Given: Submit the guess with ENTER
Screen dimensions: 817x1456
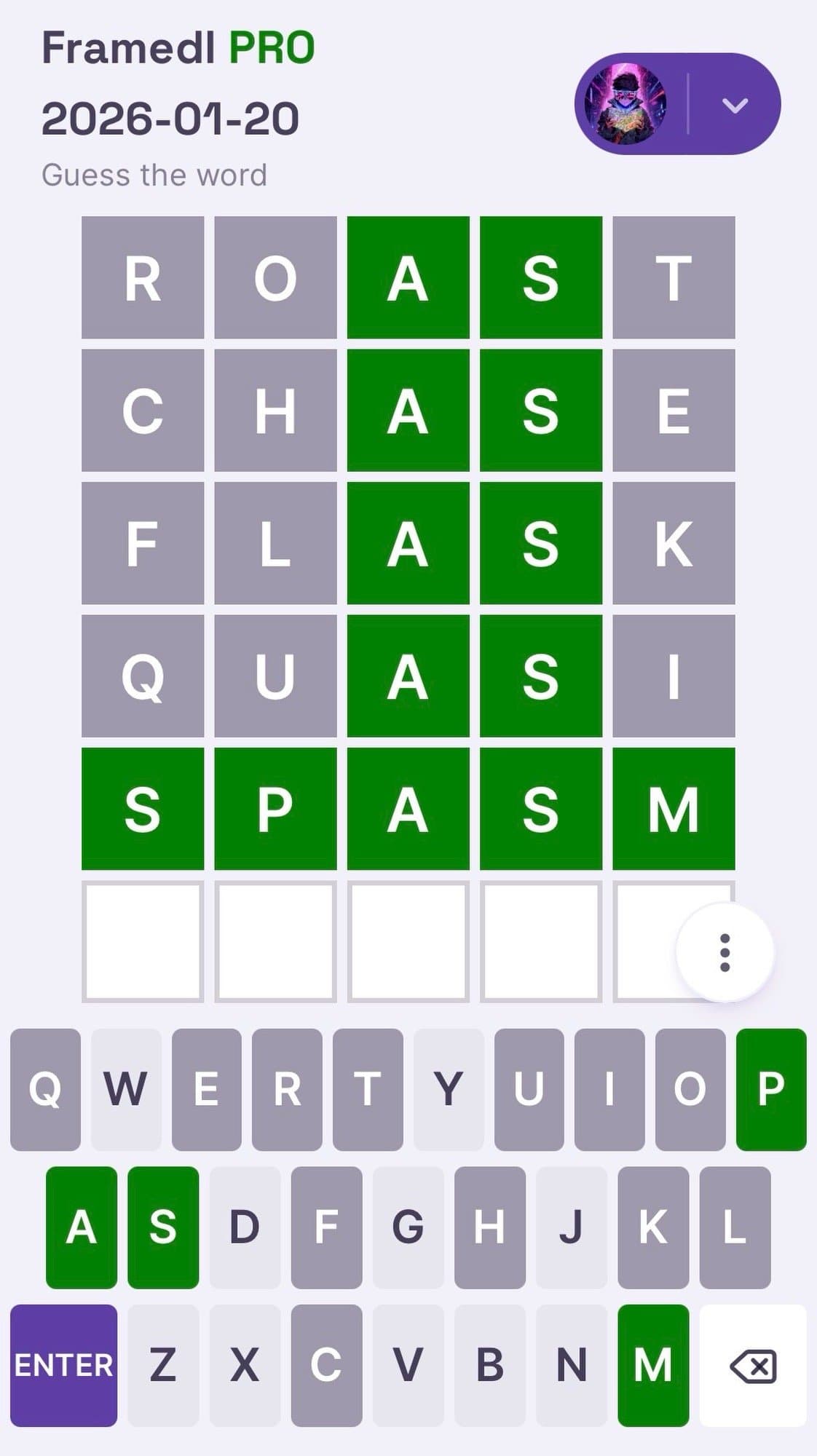Looking at the screenshot, I should point(63,1366).
